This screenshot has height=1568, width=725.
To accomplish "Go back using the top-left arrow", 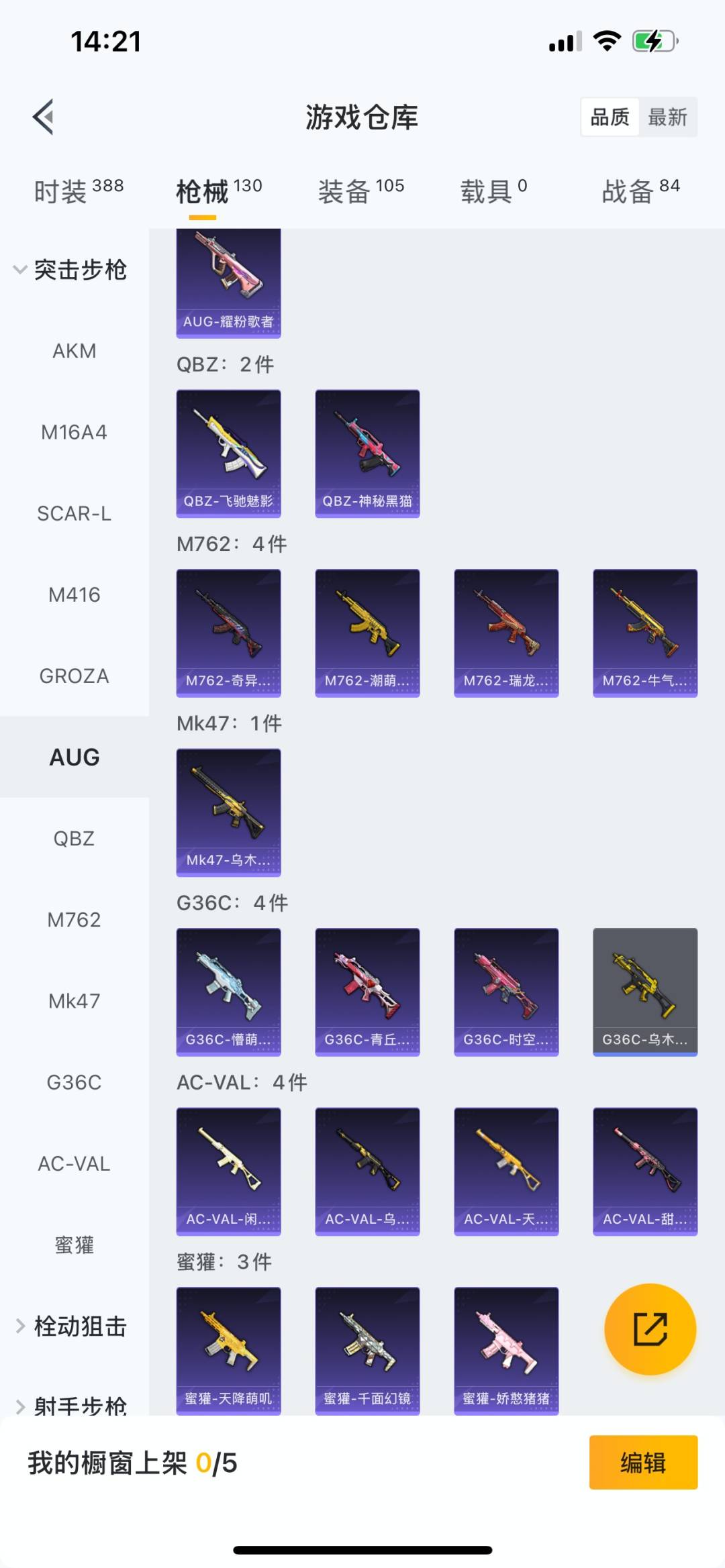I will (x=44, y=117).
